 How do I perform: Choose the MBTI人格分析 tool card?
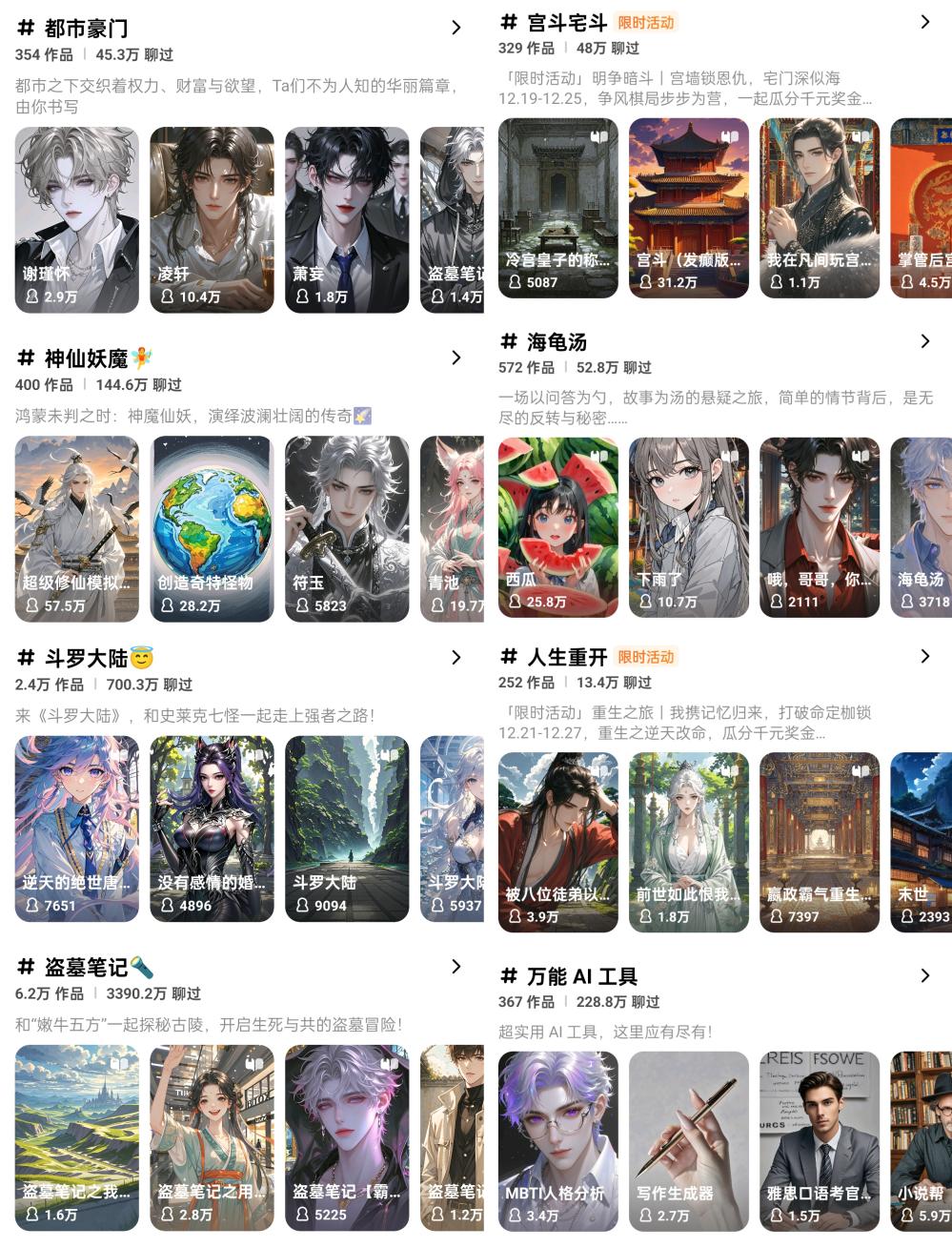coord(557,1141)
